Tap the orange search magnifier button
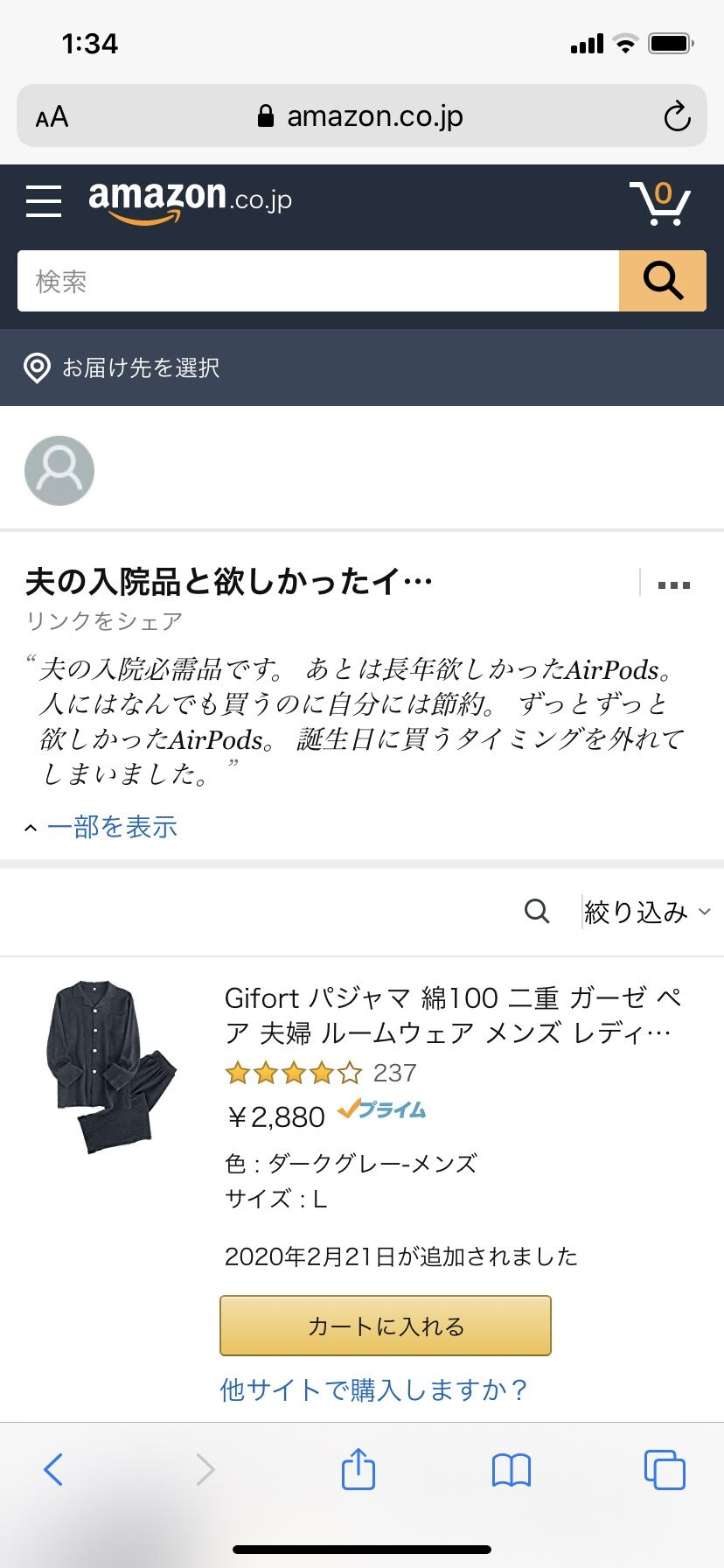The image size is (724, 1568). (x=663, y=281)
